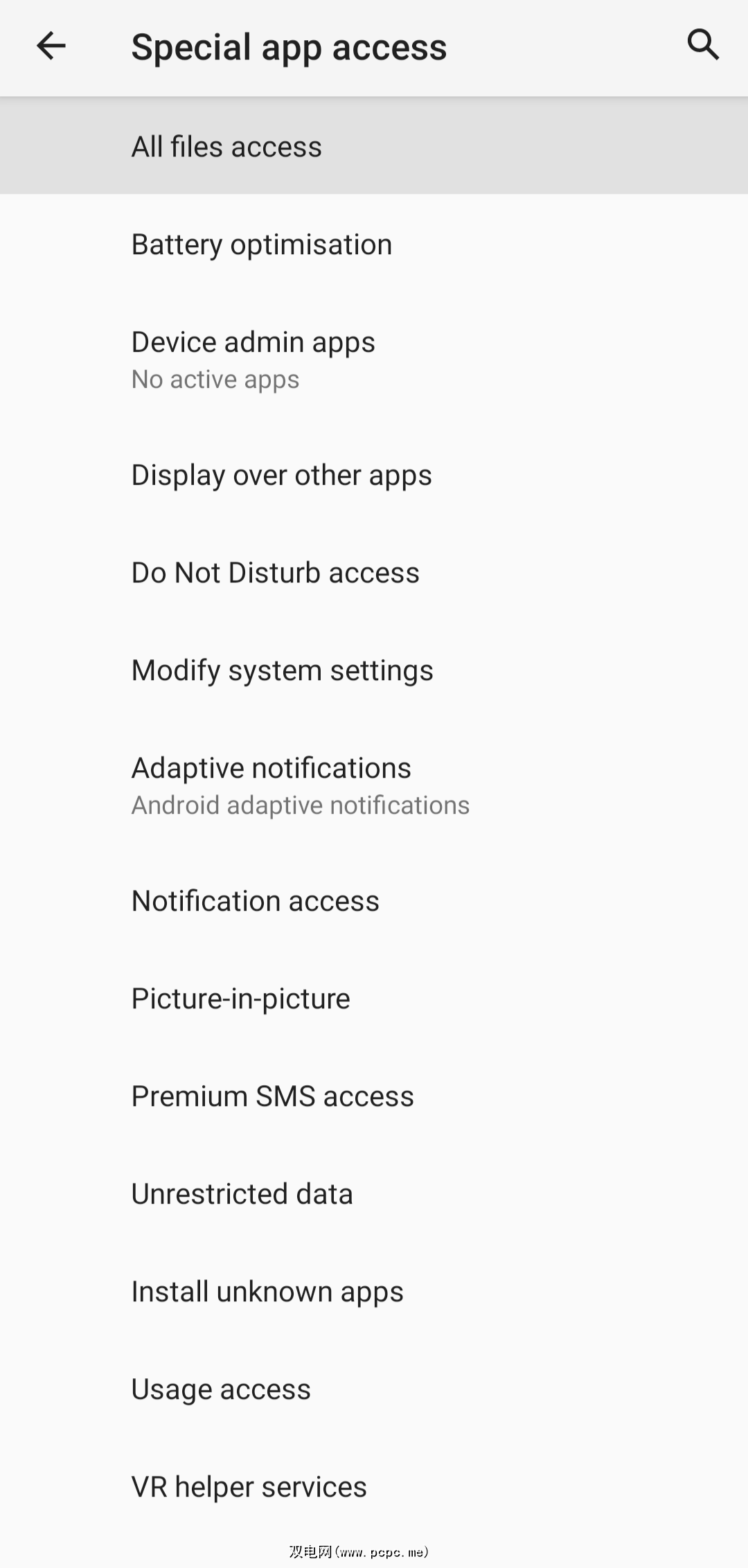Image resolution: width=748 pixels, height=1568 pixels.
Task: Open Device admin apps
Action: 253,359
